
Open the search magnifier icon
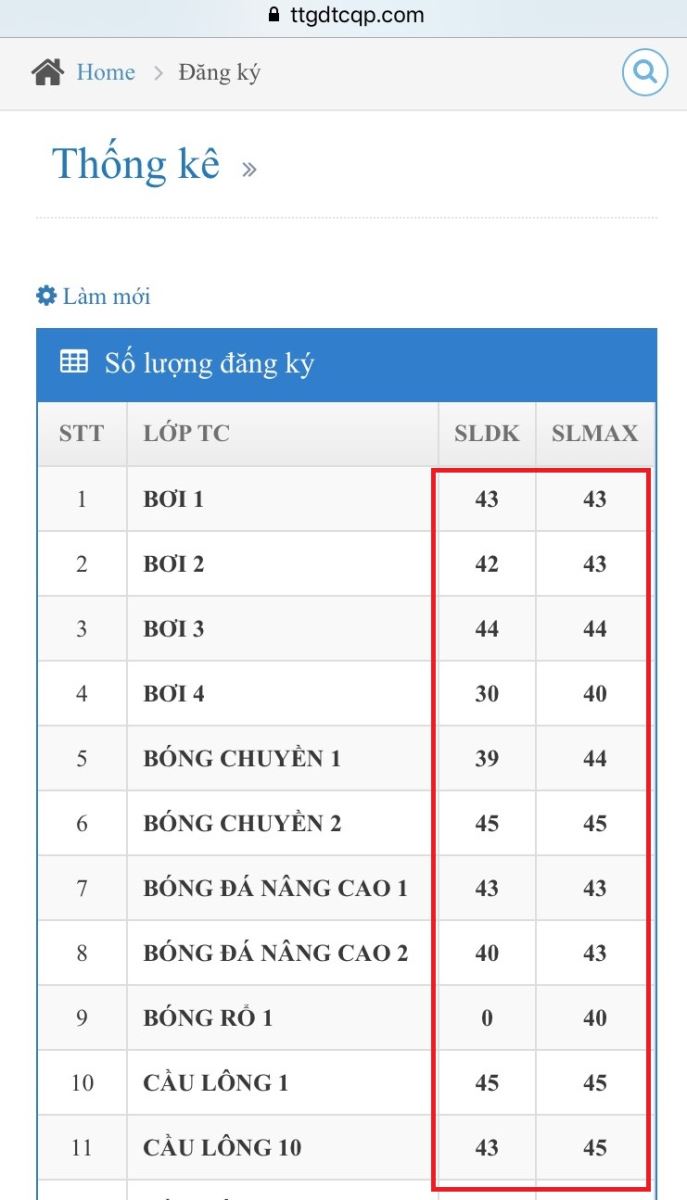pyautogui.click(x=644, y=72)
